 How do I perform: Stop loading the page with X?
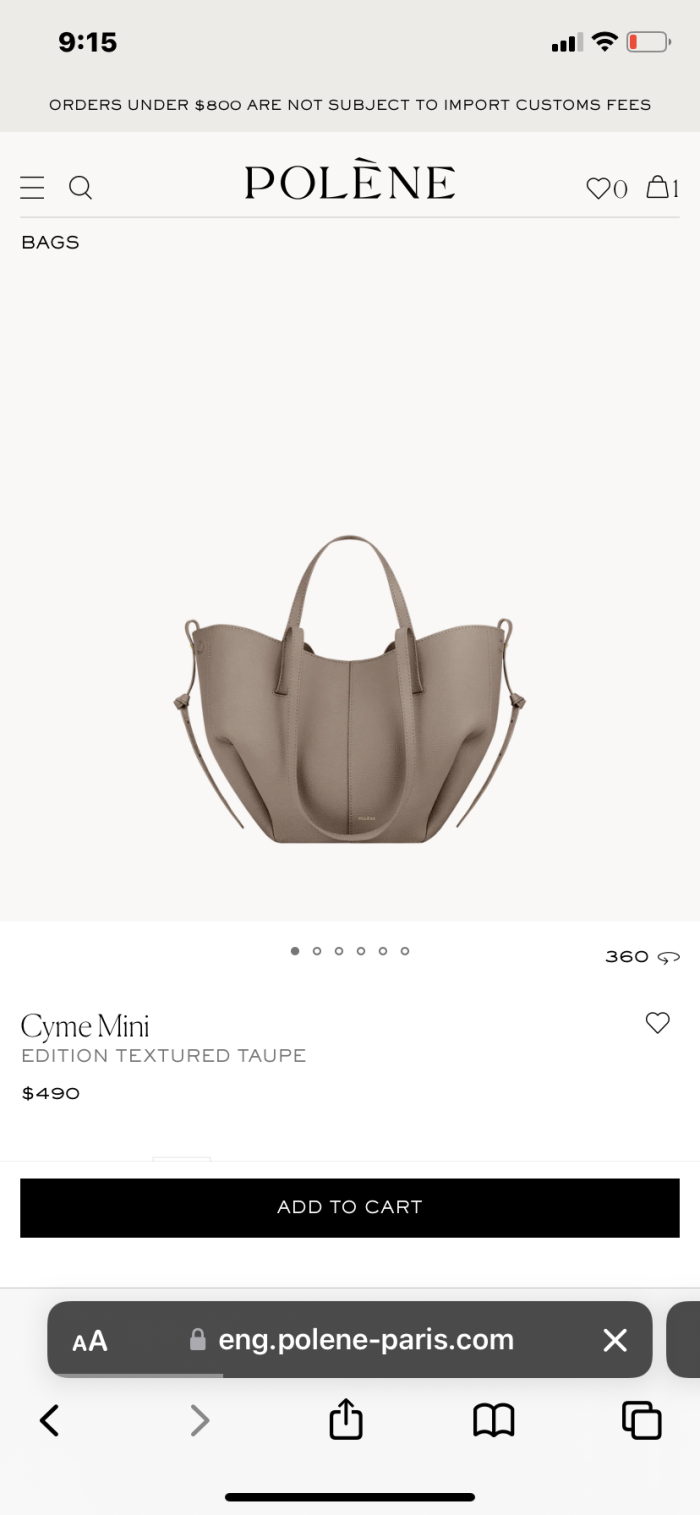pos(615,1340)
